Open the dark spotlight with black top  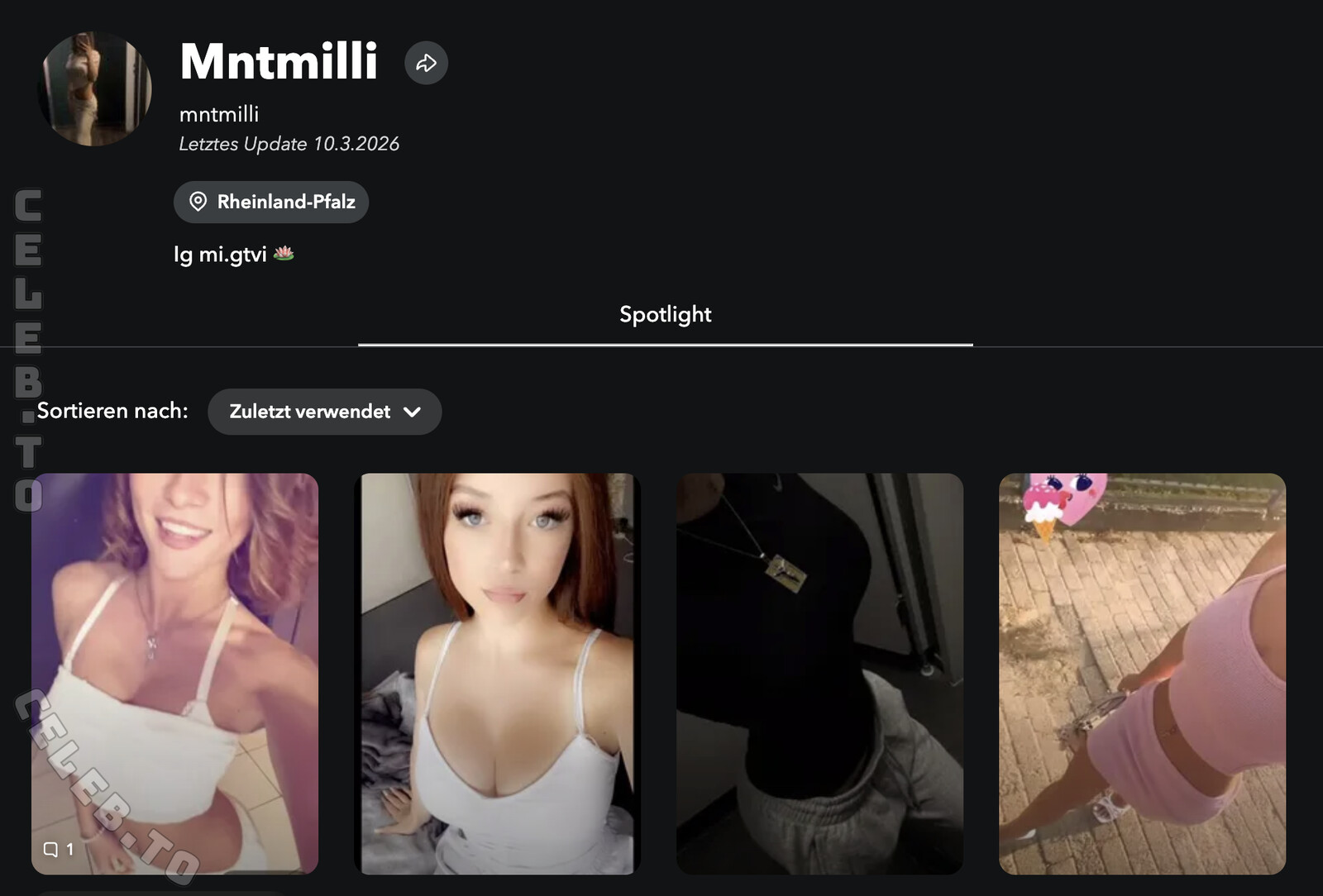click(819, 673)
